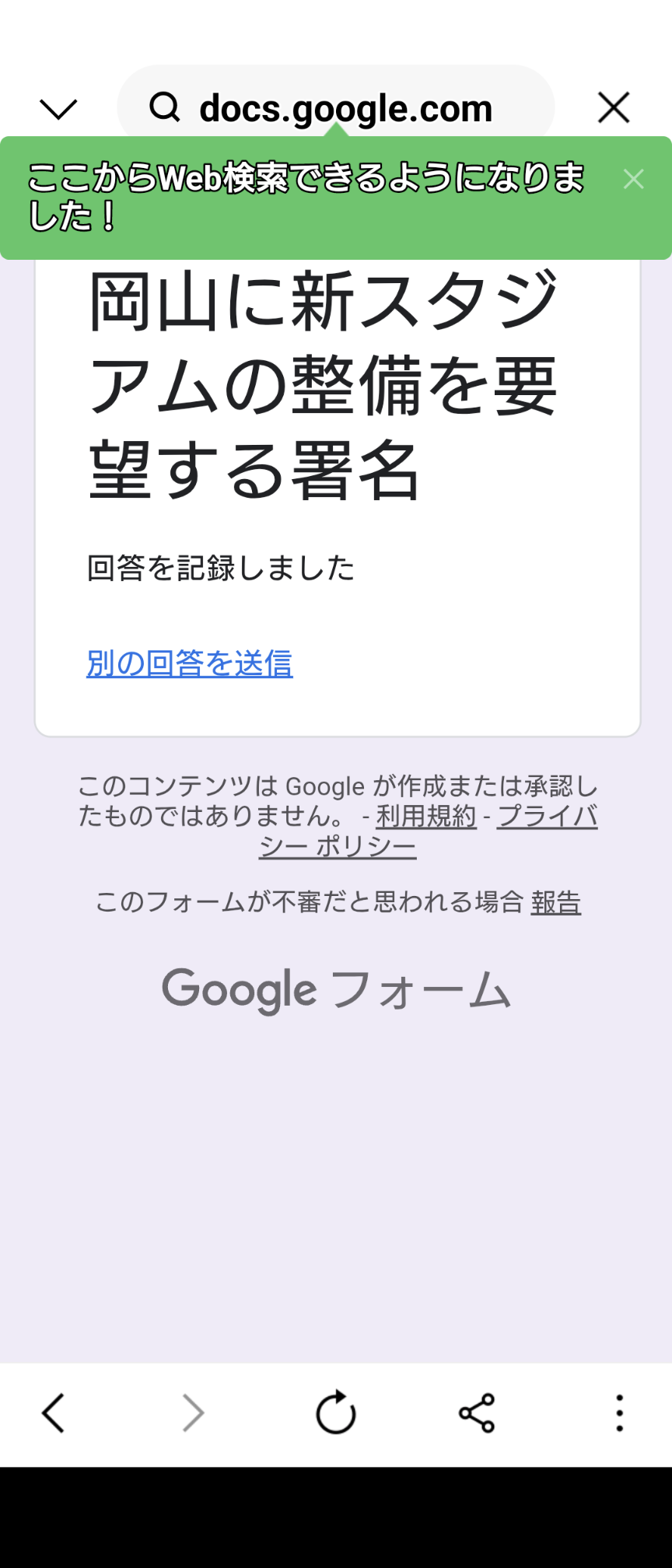This screenshot has height=1568, width=672.
Task: Collapse the browser with the down chevron
Action: click(x=58, y=109)
